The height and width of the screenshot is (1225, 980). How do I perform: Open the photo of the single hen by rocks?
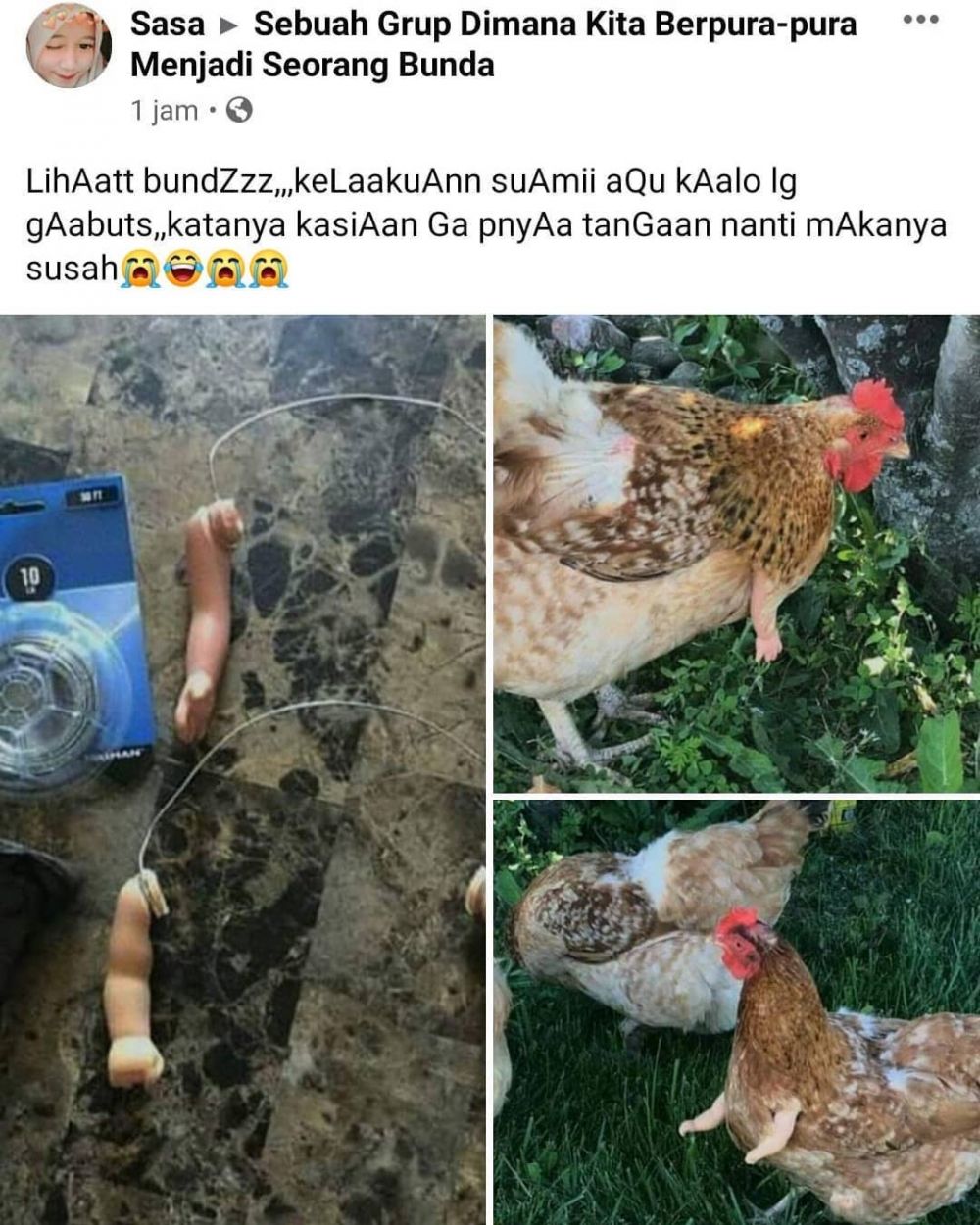click(x=736, y=552)
